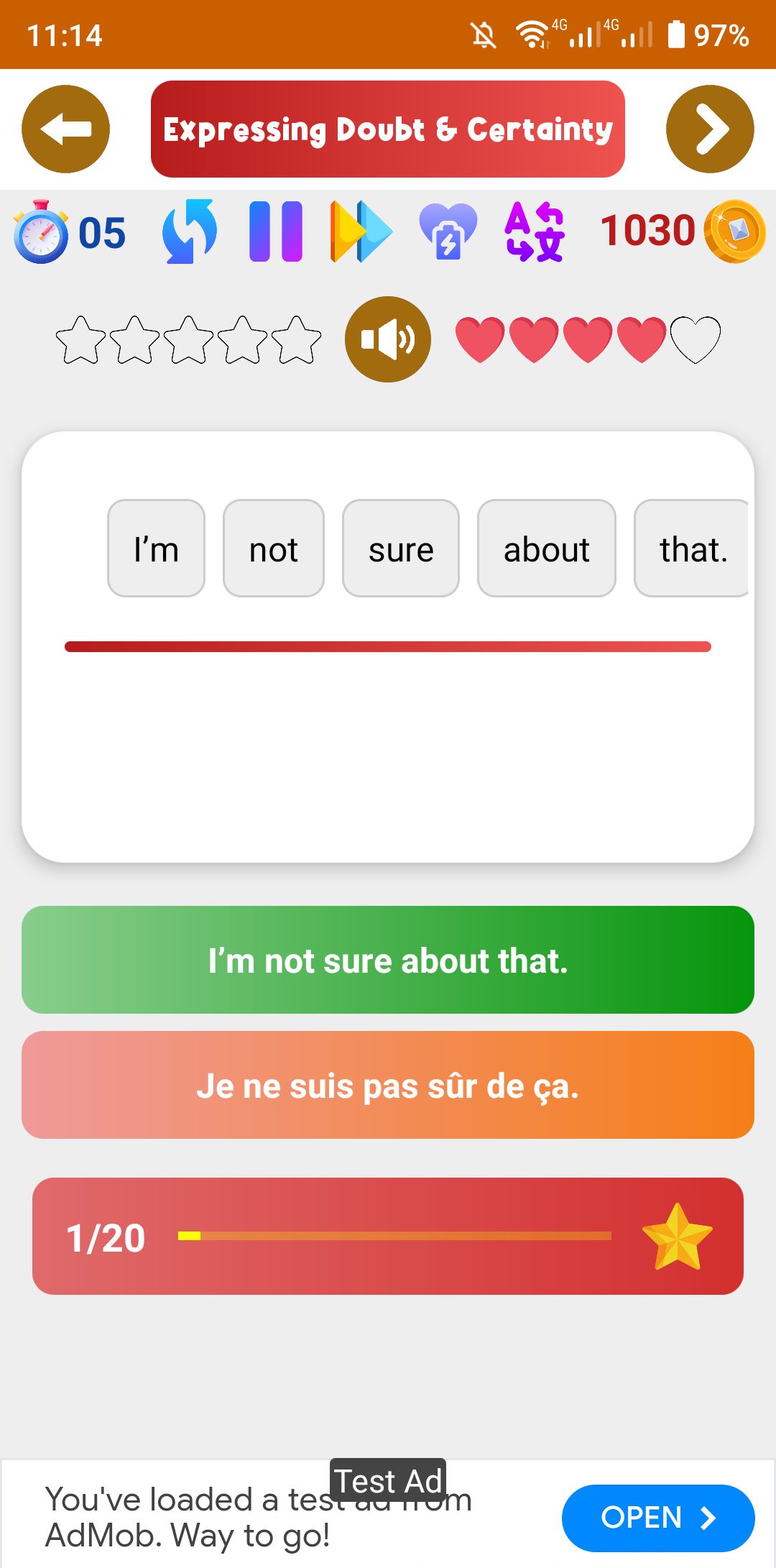Tap the 1030 coins balance
The width and height of the screenshot is (776, 1568).
(x=681, y=231)
